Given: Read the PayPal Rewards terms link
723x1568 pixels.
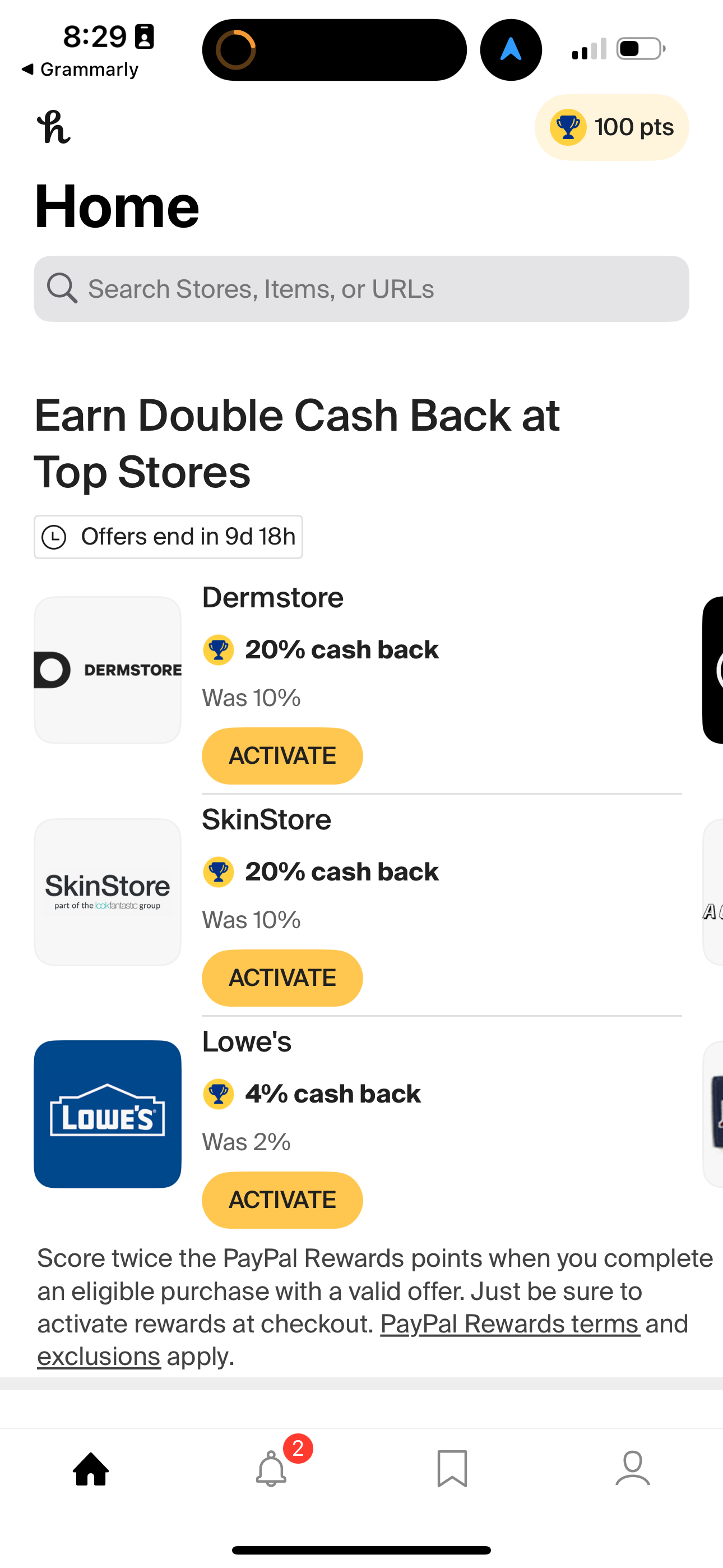Looking at the screenshot, I should pos(510,1324).
